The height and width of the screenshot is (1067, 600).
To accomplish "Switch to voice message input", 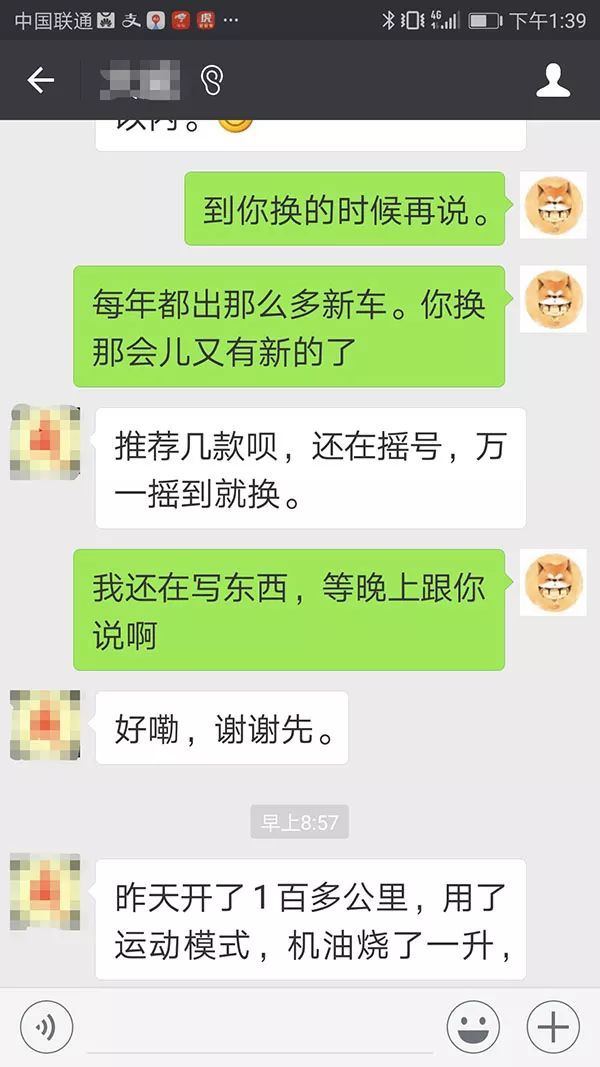I will pos(46,1026).
